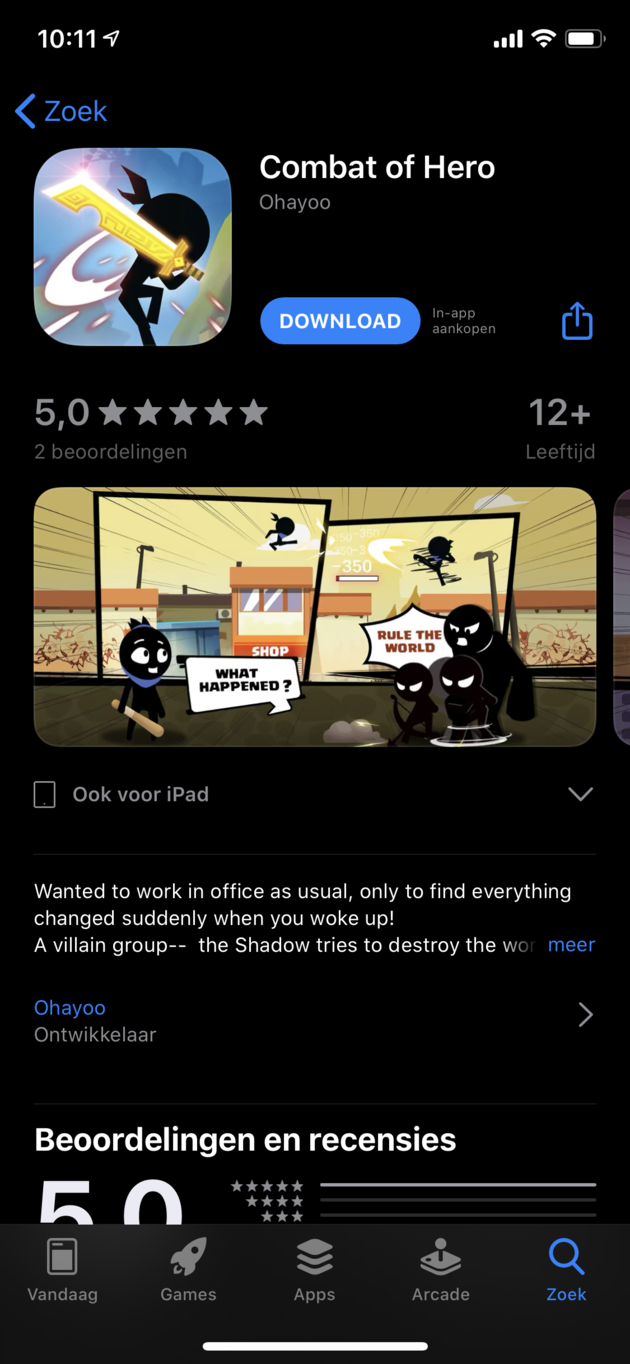Open Ohayoo developer page

pyautogui.click(x=314, y=1019)
